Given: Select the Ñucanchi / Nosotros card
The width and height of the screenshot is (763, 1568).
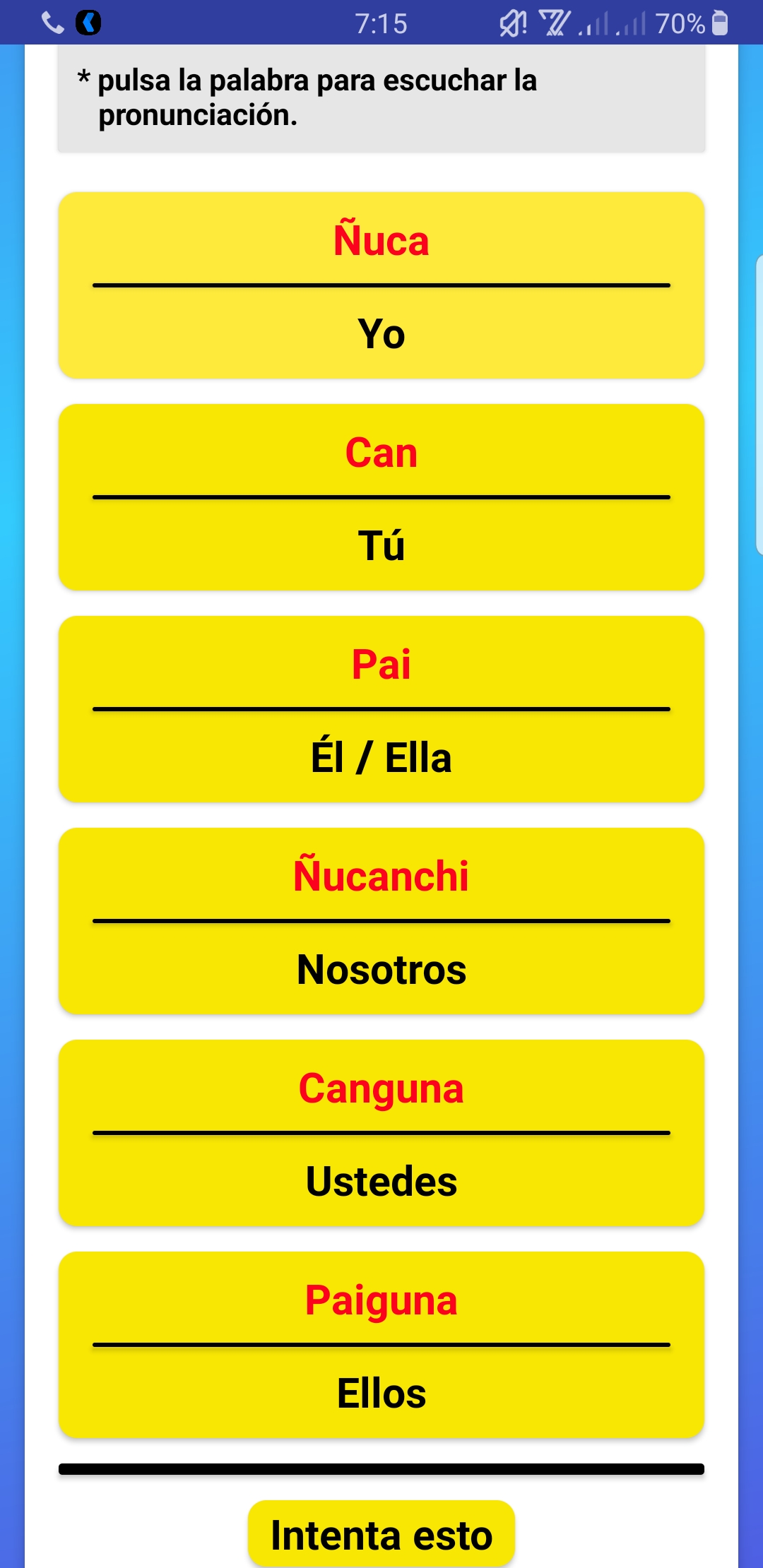Looking at the screenshot, I should coord(381,921).
